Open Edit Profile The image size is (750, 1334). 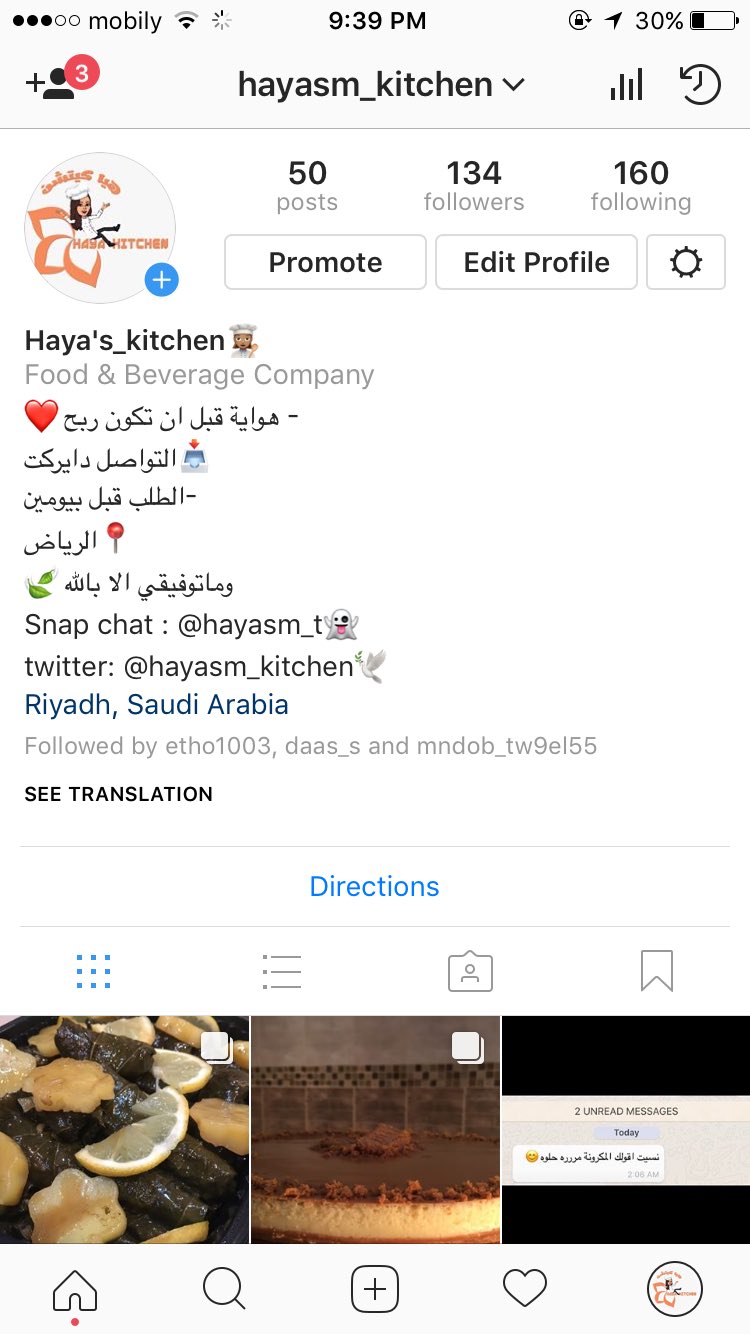536,262
